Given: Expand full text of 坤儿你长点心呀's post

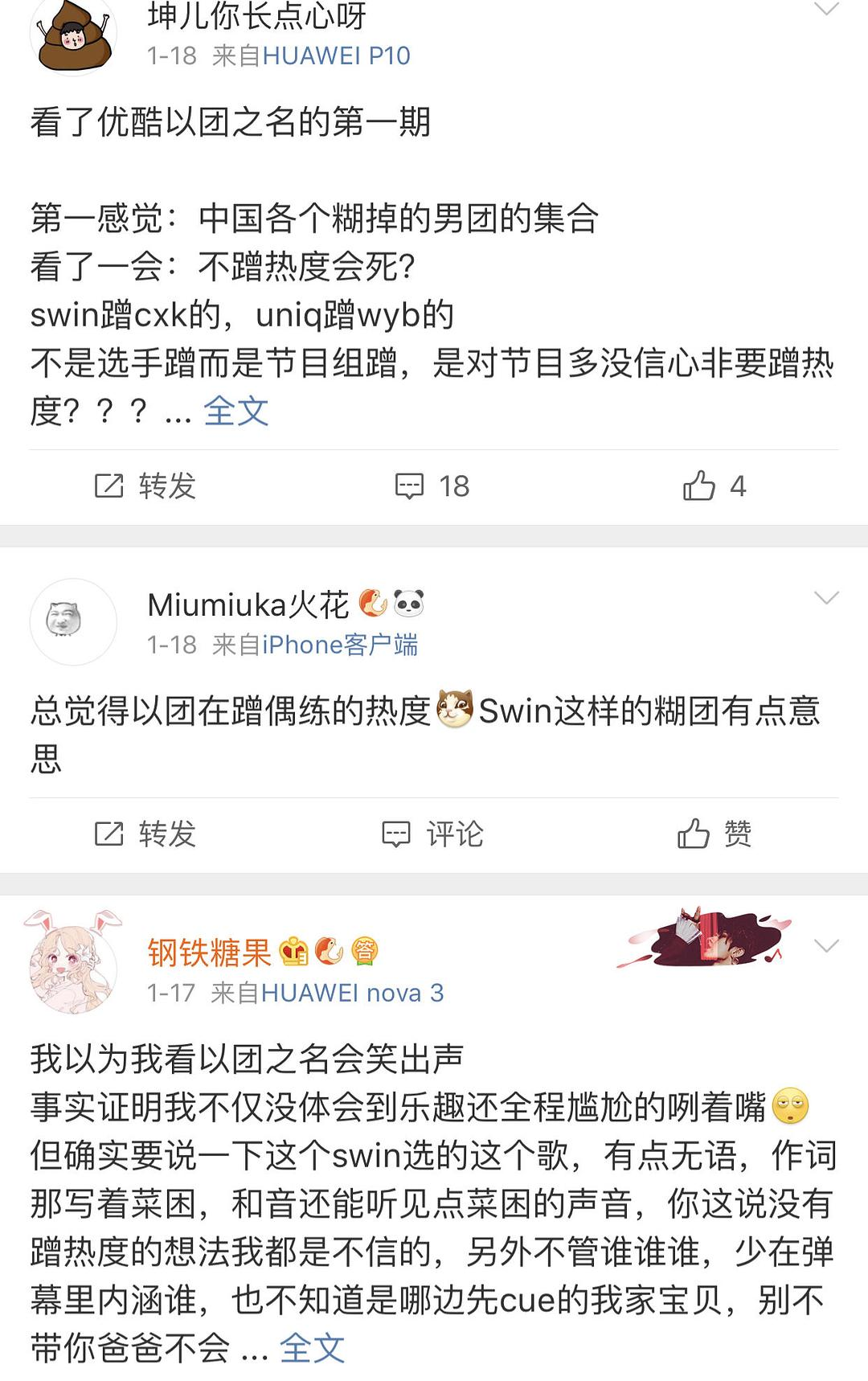Looking at the screenshot, I should [x=235, y=412].
